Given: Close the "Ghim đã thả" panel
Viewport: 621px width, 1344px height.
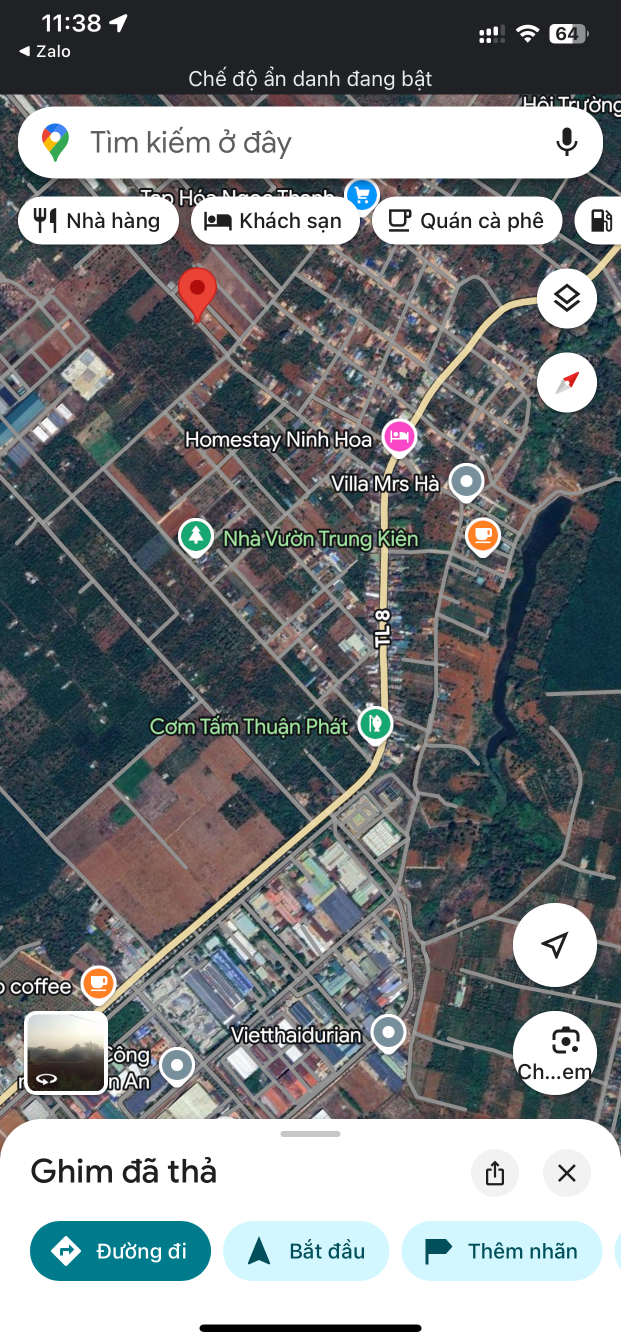Looking at the screenshot, I should [x=567, y=1173].
